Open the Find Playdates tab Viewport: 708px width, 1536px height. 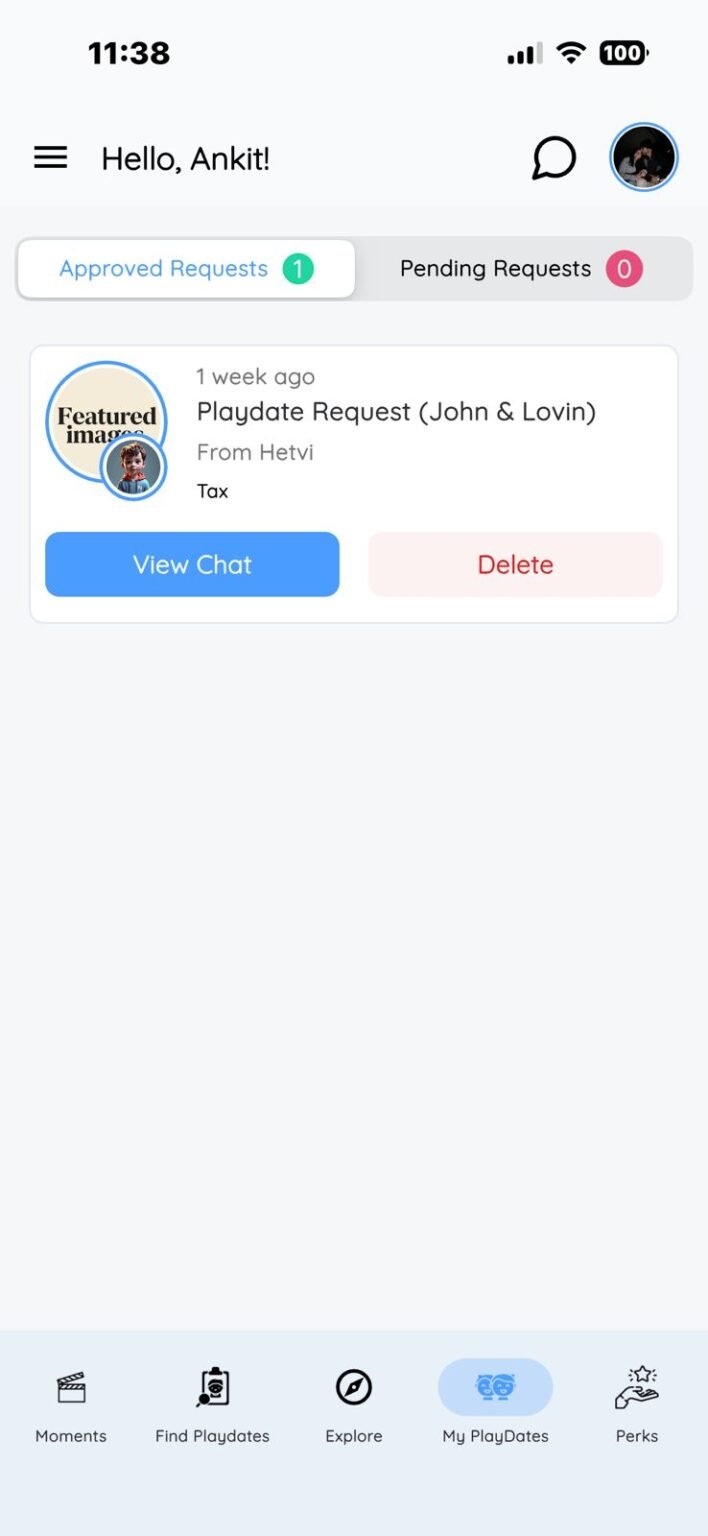click(x=212, y=1406)
